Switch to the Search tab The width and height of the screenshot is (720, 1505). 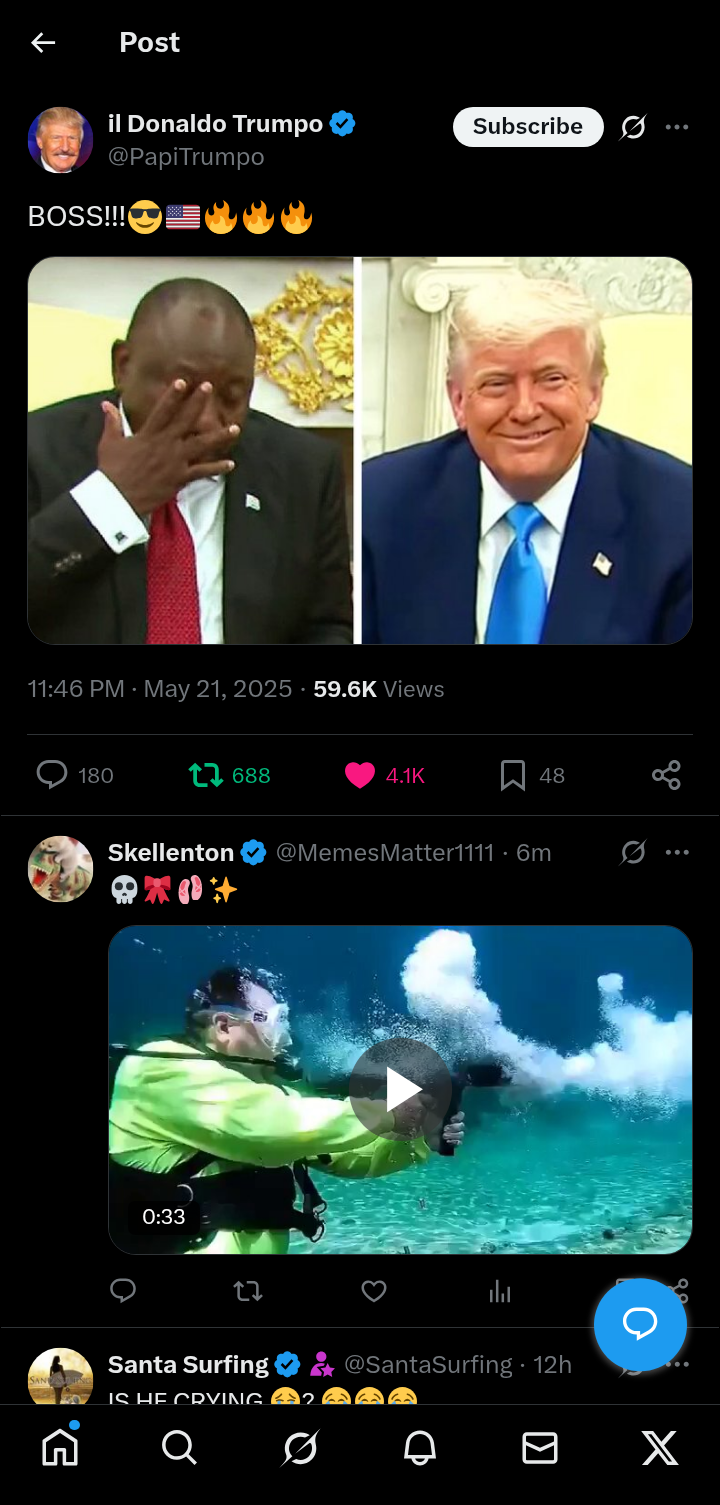179,1447
